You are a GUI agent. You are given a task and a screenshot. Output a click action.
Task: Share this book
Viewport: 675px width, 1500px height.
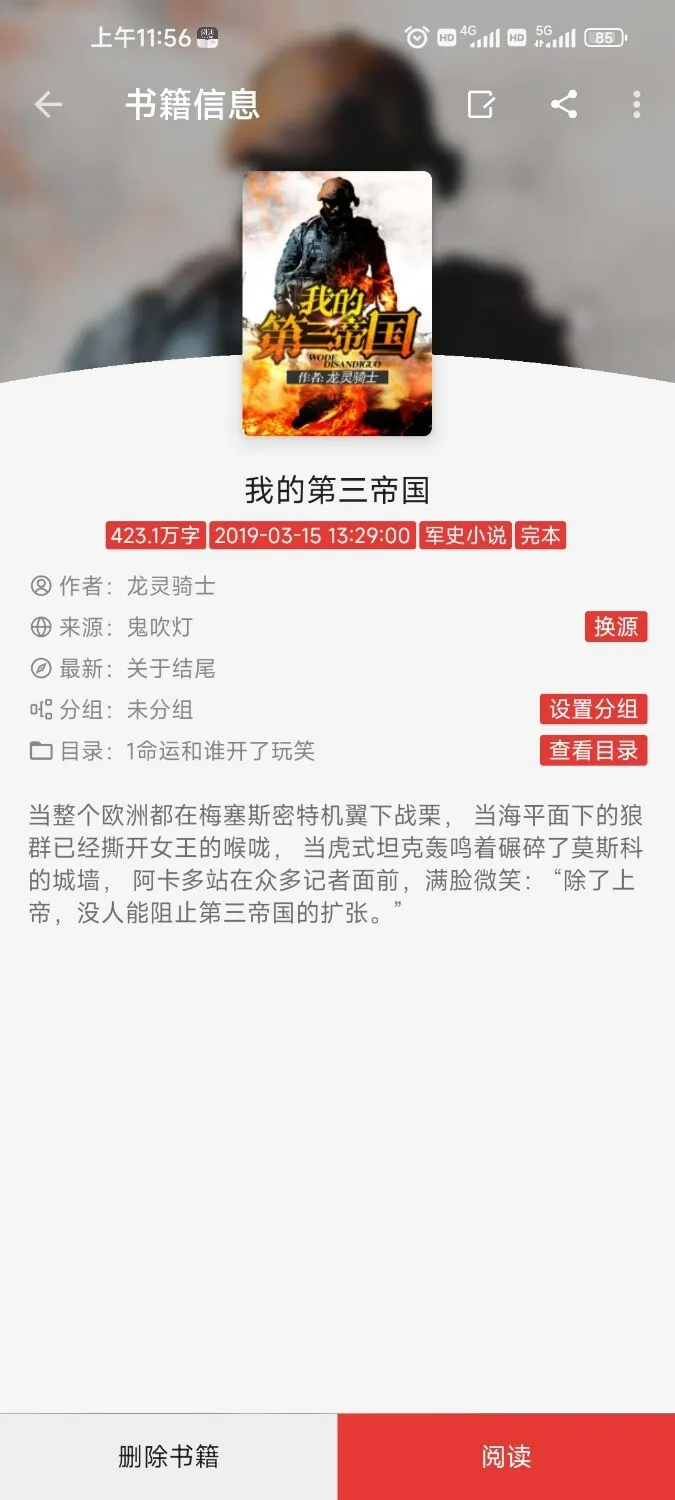564,105
